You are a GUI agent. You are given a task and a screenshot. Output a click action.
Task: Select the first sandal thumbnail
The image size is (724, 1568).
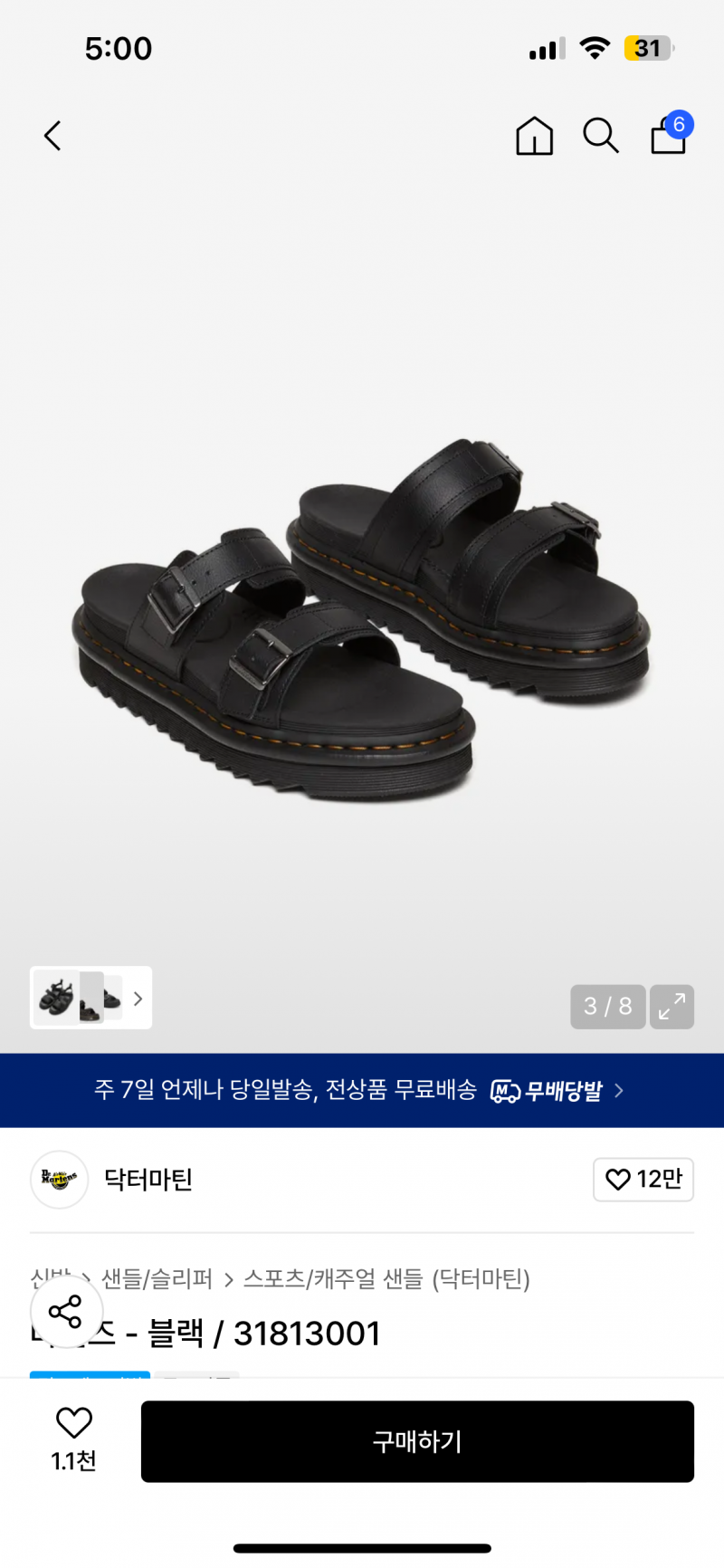click(x=56, y=998)
